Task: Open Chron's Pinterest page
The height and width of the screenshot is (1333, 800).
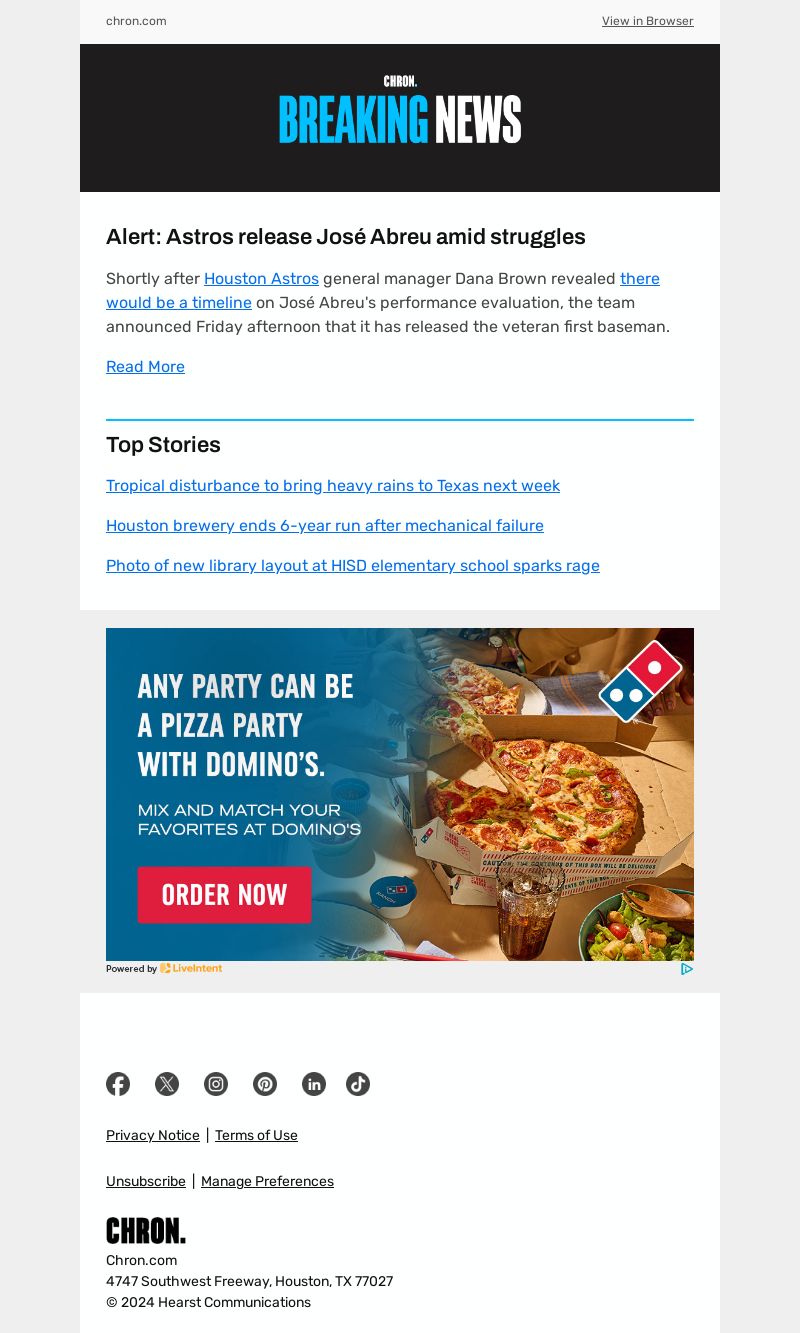Action: coord(265,1084)
